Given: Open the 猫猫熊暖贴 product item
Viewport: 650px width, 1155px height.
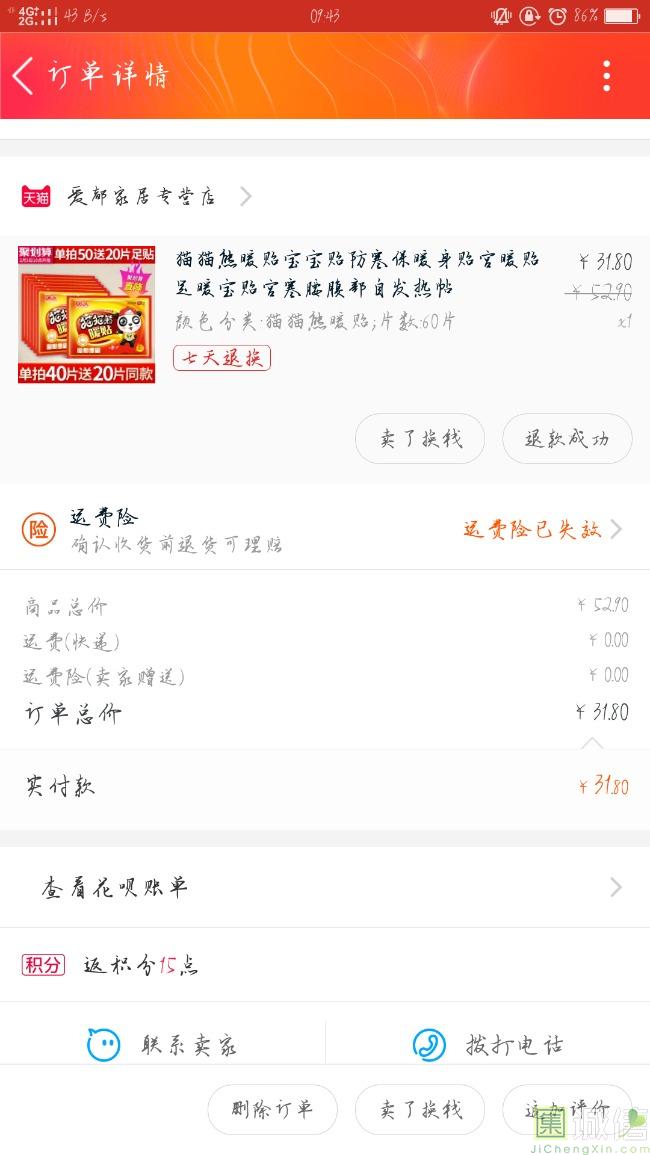Looking at the screenshot, I should 325,315.
